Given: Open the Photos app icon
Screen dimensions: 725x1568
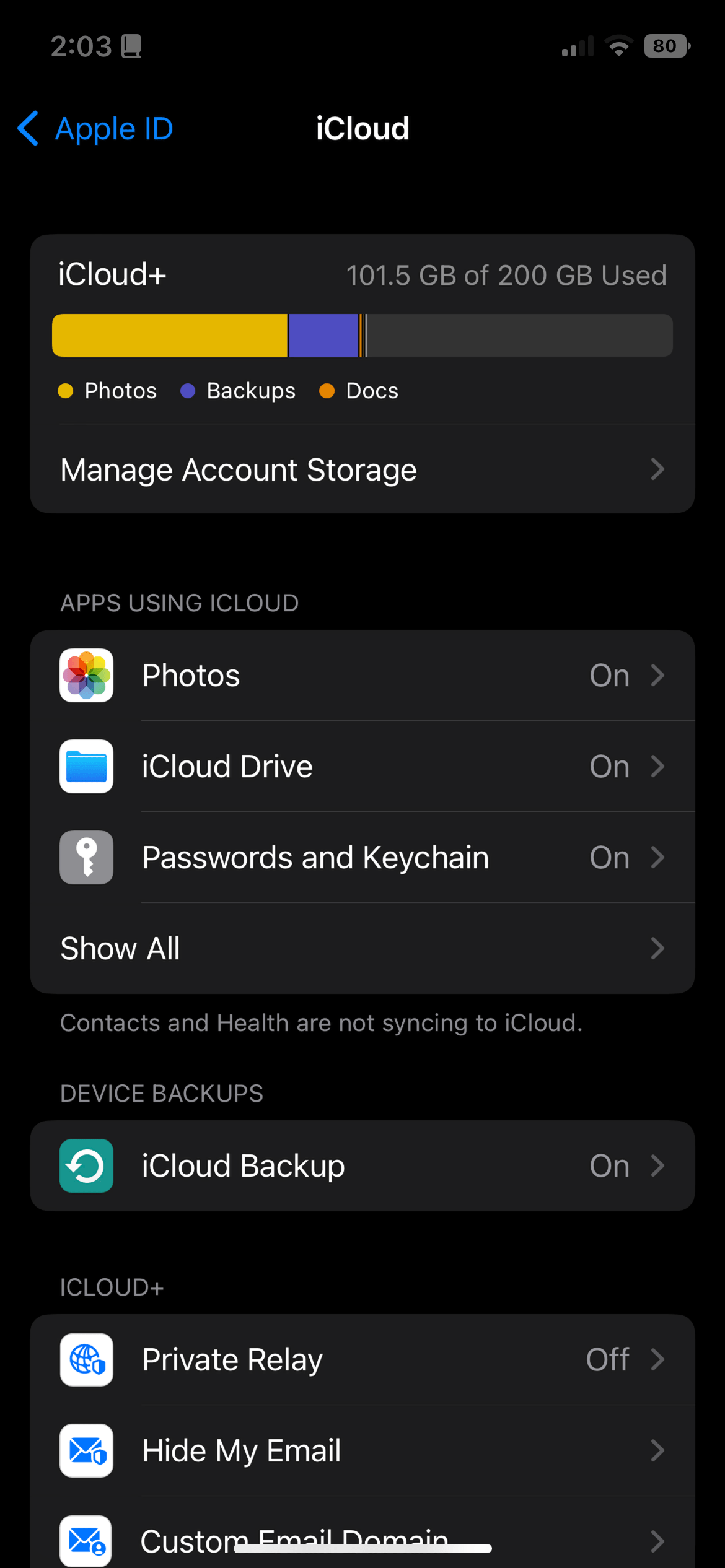Looking at the screenshot, I should [86, 676].
